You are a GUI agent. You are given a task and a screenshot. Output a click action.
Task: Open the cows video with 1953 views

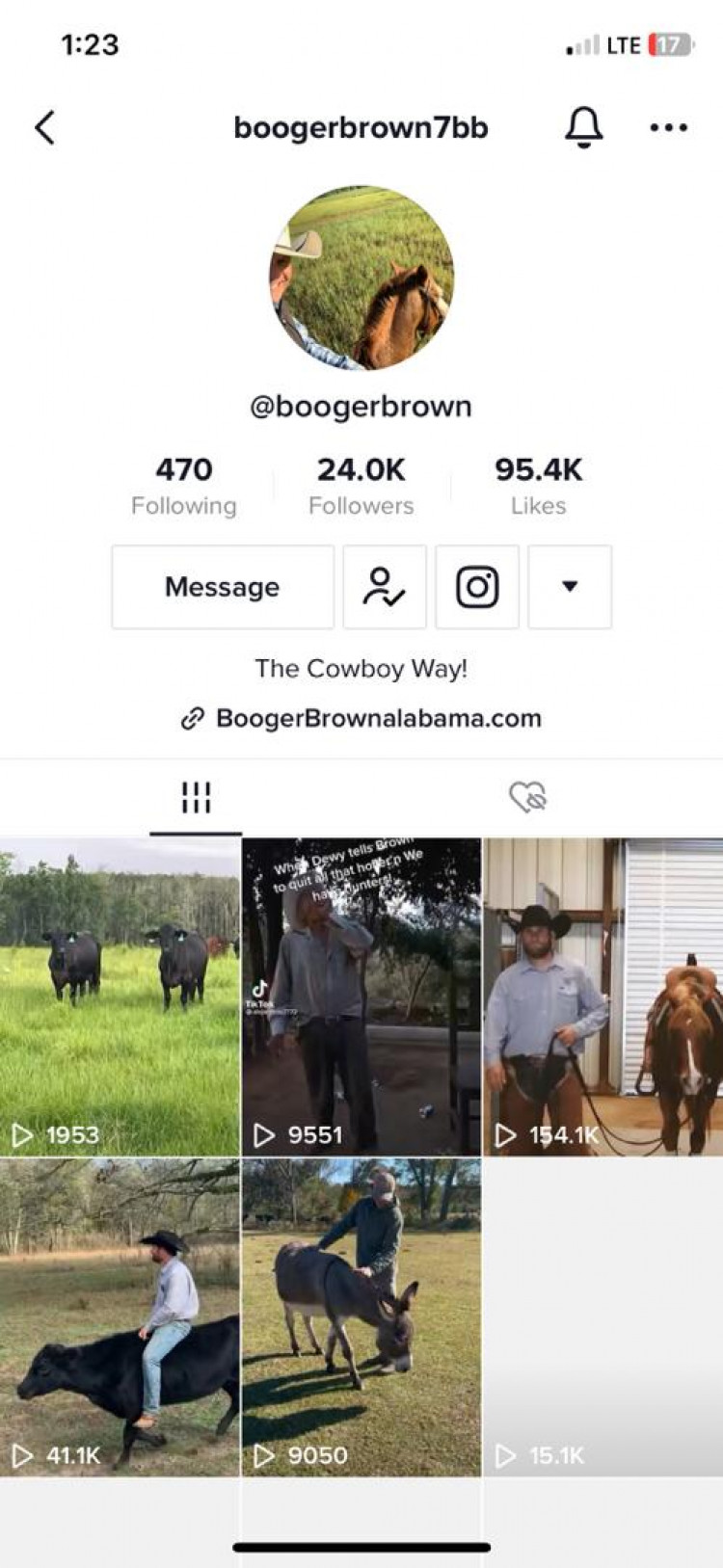(x=120, y=997)
